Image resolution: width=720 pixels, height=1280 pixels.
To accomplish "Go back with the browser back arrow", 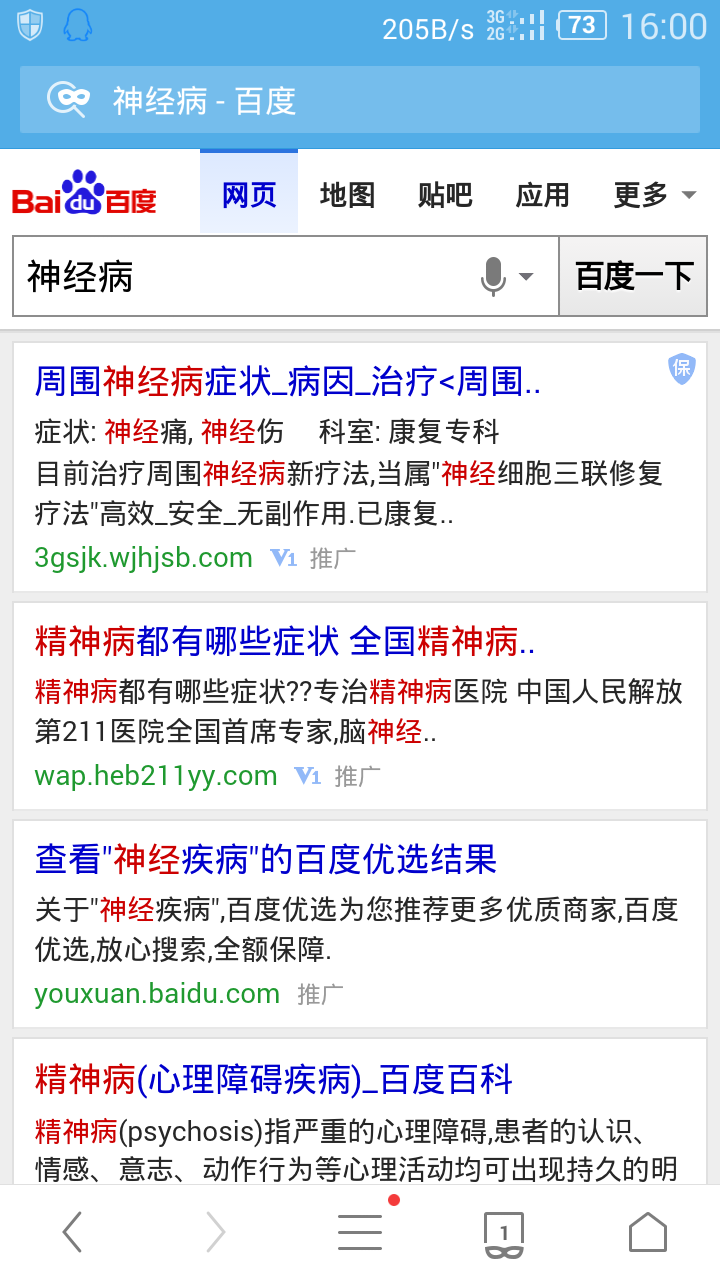I will coord(72,1232).
